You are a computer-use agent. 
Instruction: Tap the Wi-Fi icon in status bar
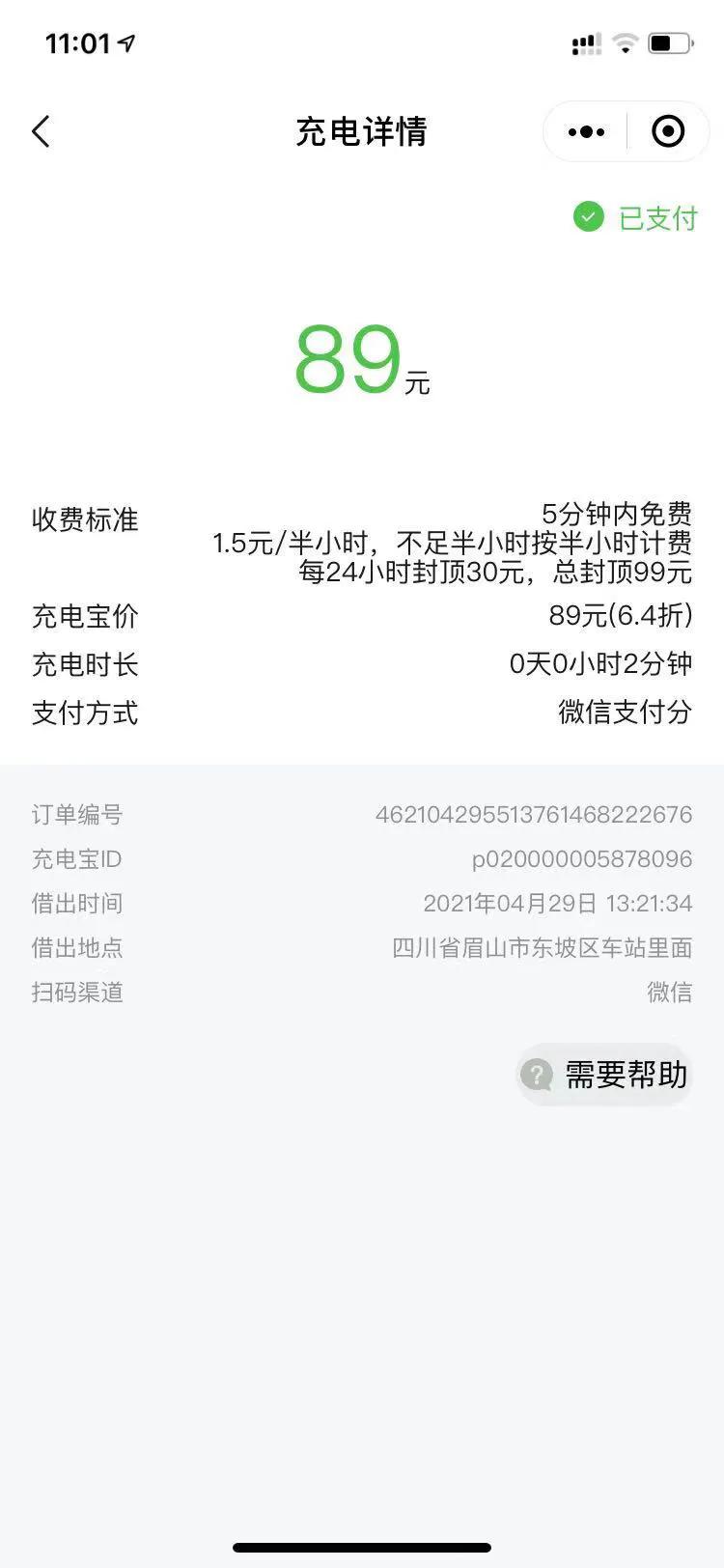(624, 42)
